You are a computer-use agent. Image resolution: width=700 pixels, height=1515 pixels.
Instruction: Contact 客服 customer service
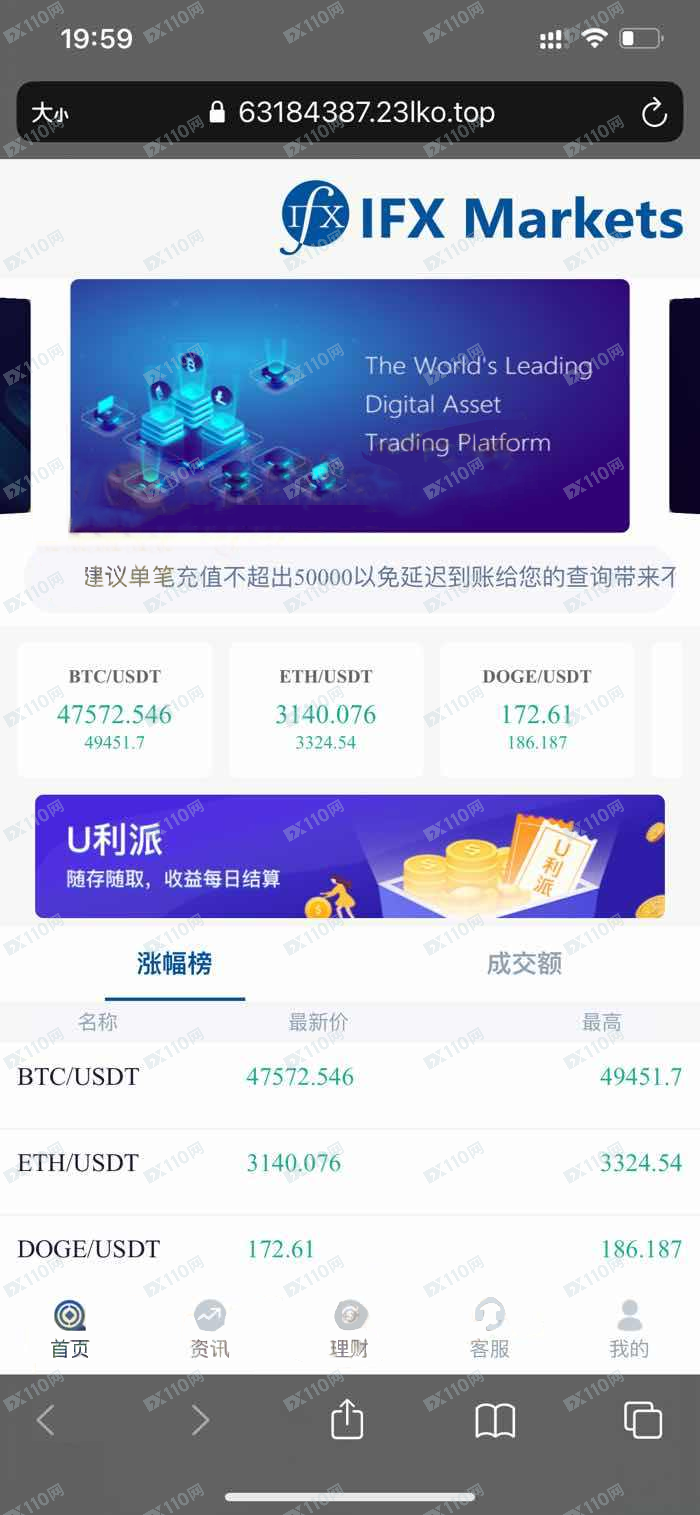490,1330
